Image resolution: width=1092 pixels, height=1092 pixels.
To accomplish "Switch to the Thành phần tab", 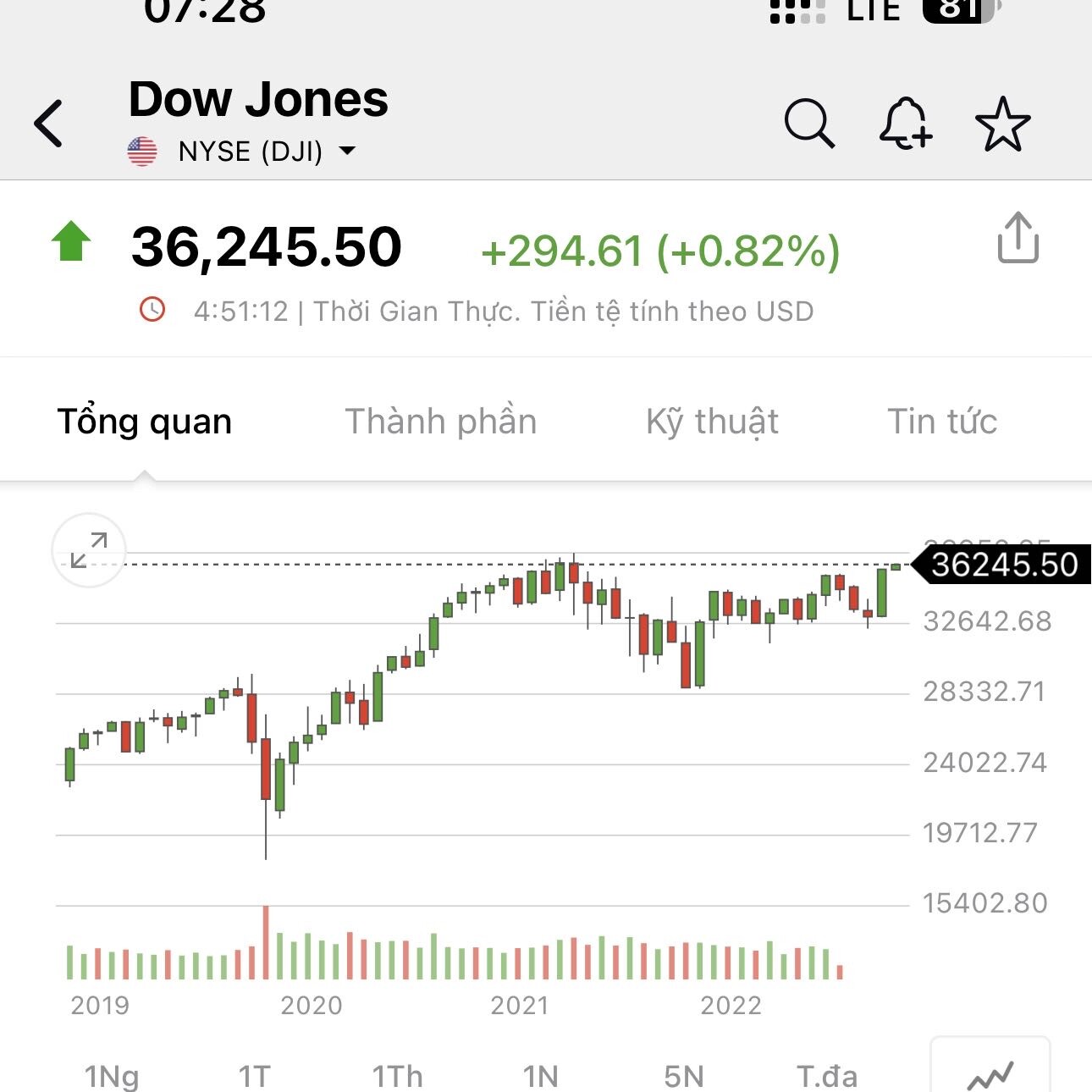I will tap(441, 422).
